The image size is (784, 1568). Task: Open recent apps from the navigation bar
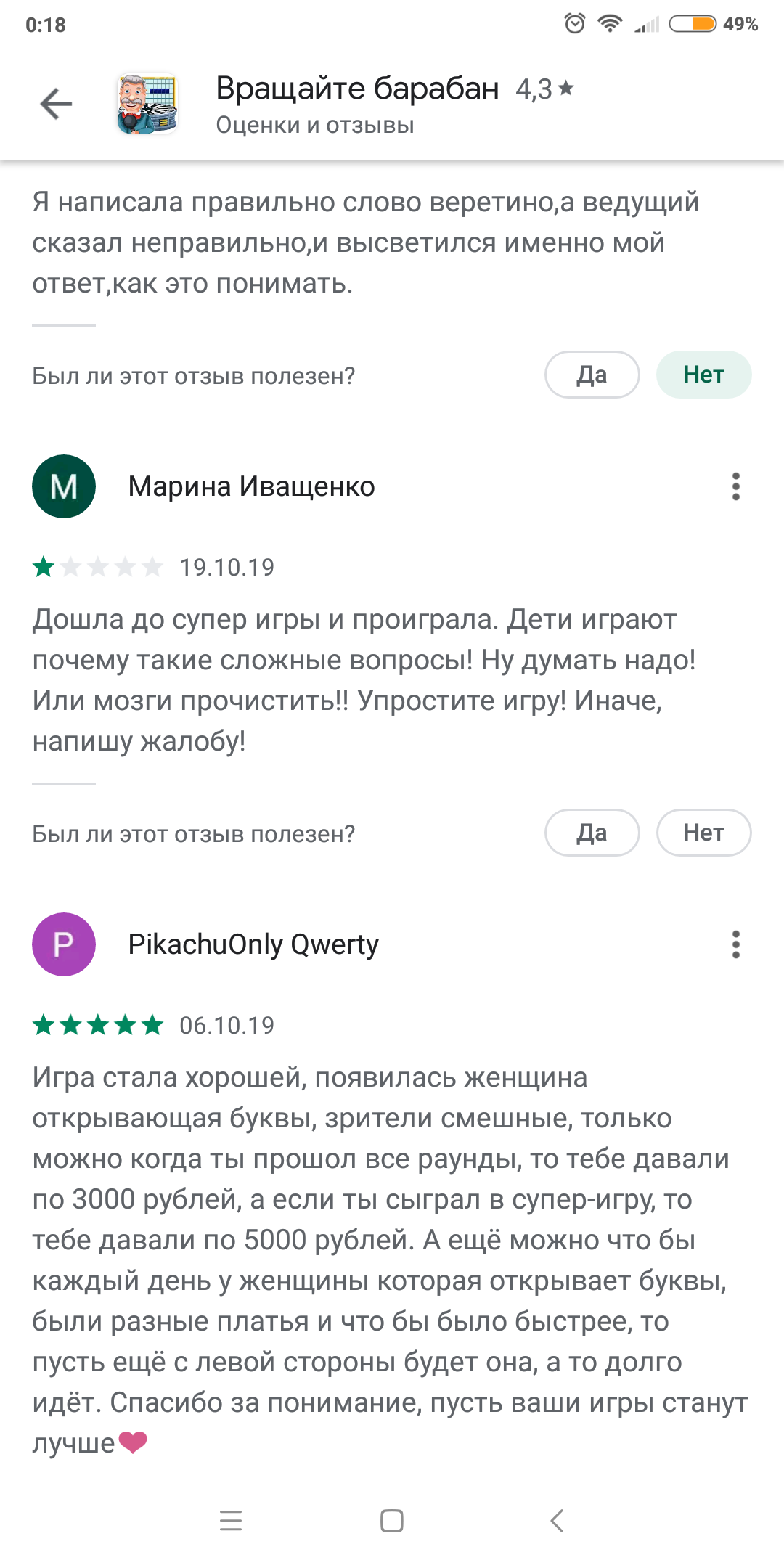click(231, 1520)
